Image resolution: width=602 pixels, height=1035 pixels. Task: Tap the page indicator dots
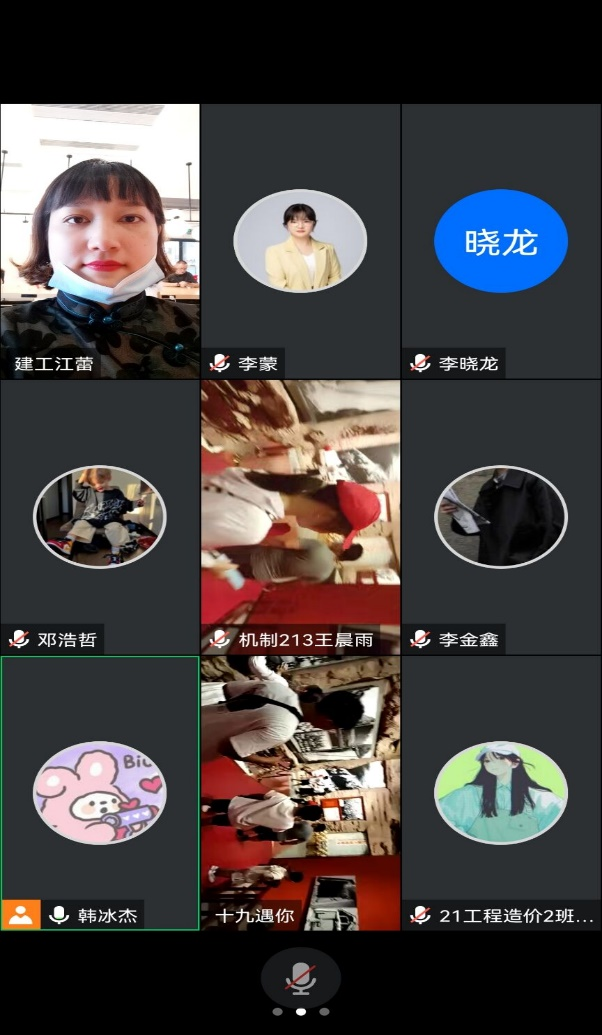[x=300, y=1012]
